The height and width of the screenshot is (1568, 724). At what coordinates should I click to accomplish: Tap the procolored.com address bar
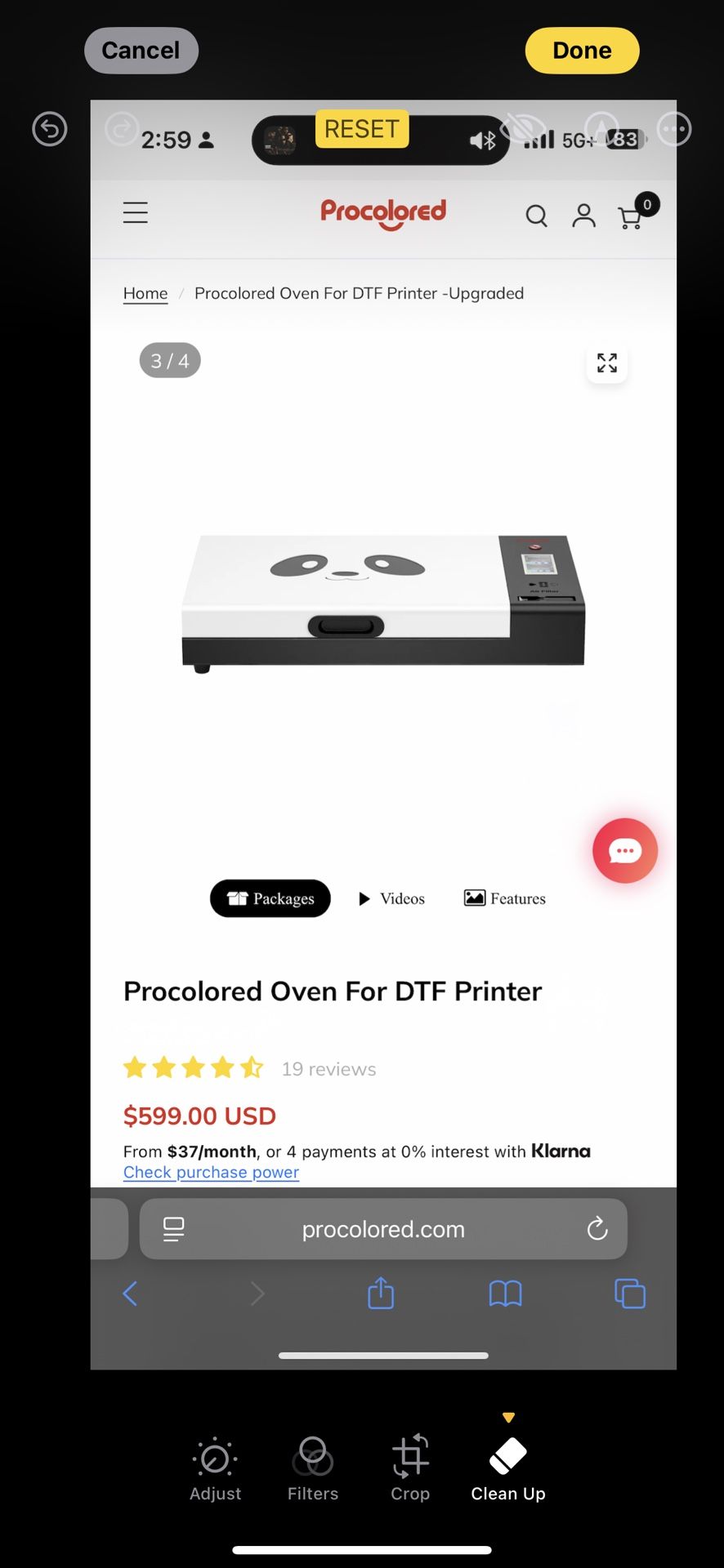(x=383, y=1228)
